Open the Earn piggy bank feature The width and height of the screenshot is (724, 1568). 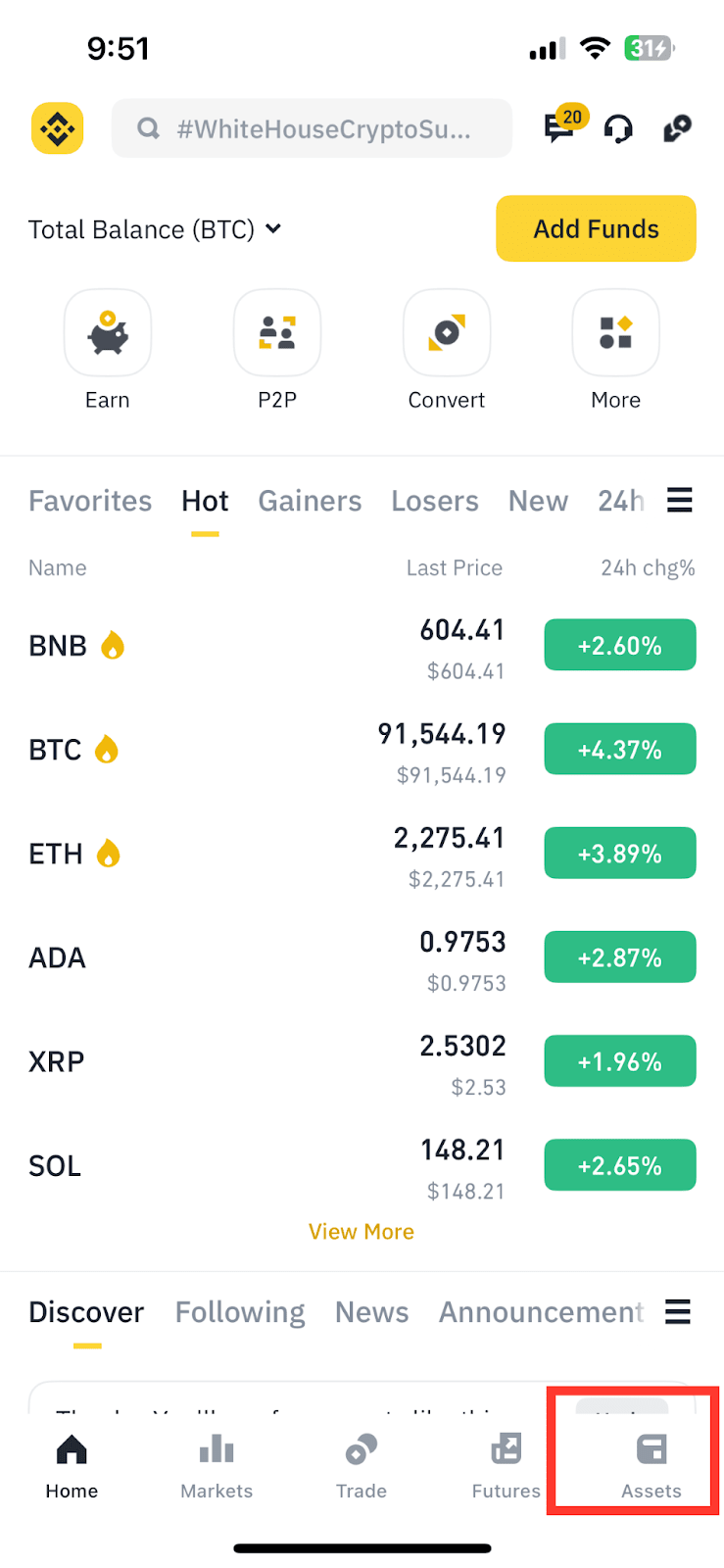(108, 333)
